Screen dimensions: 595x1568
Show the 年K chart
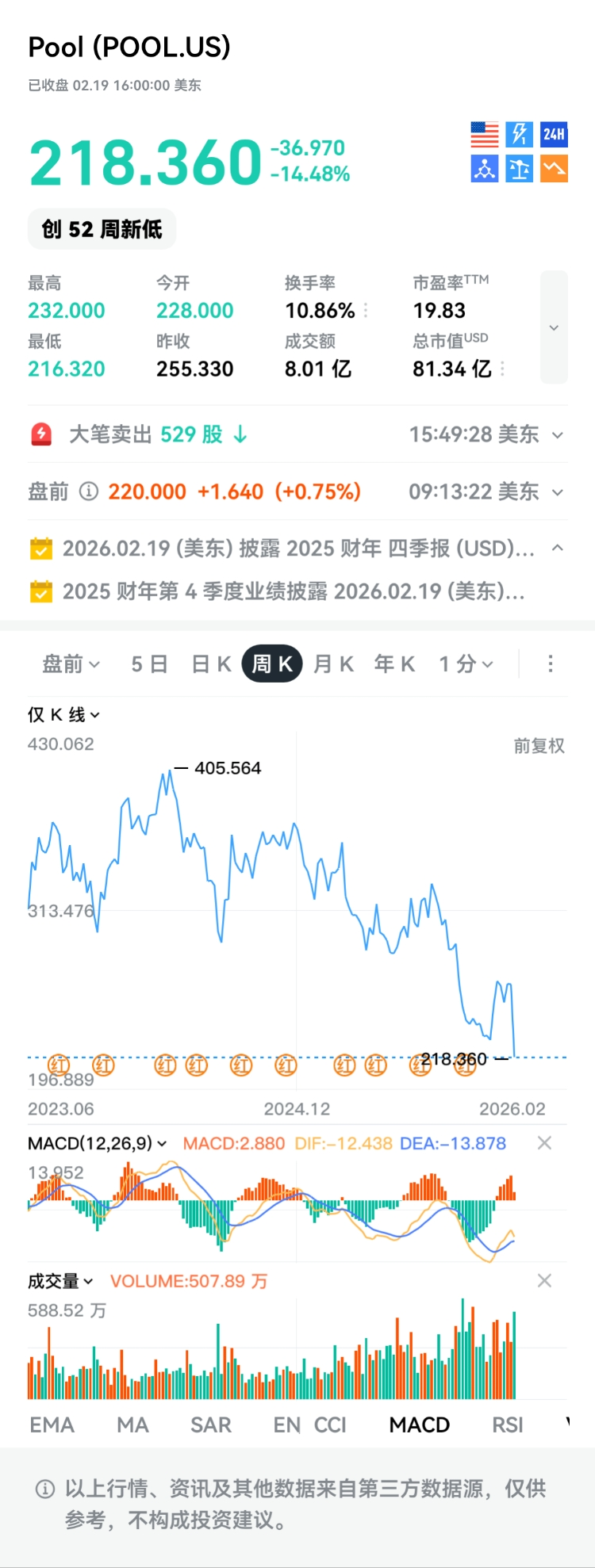click(x=394, y=664)
